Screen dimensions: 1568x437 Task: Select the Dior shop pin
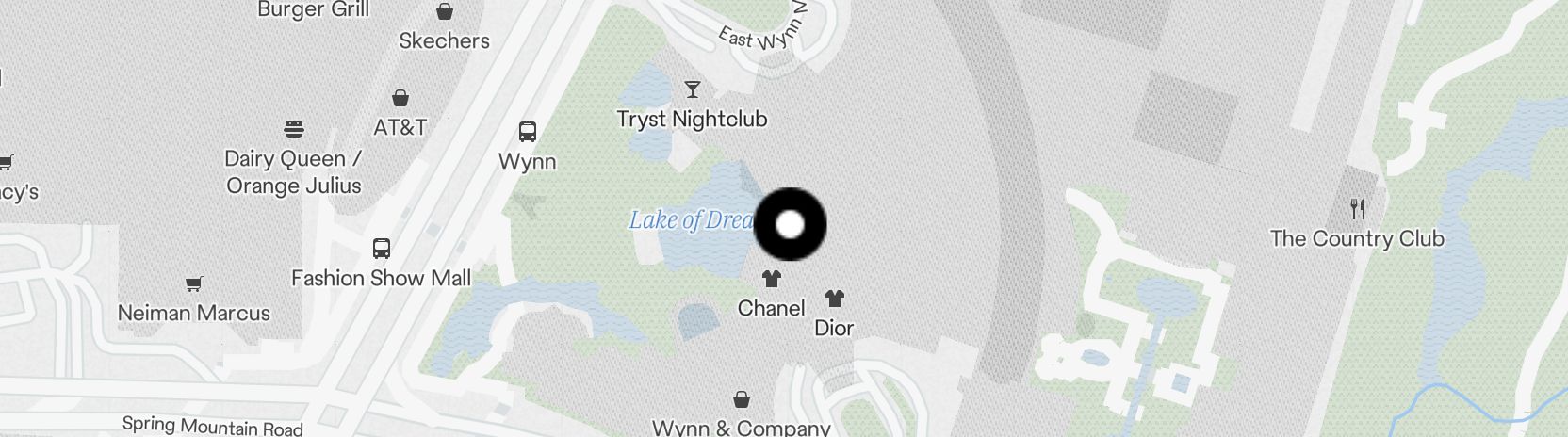[834, 299]
